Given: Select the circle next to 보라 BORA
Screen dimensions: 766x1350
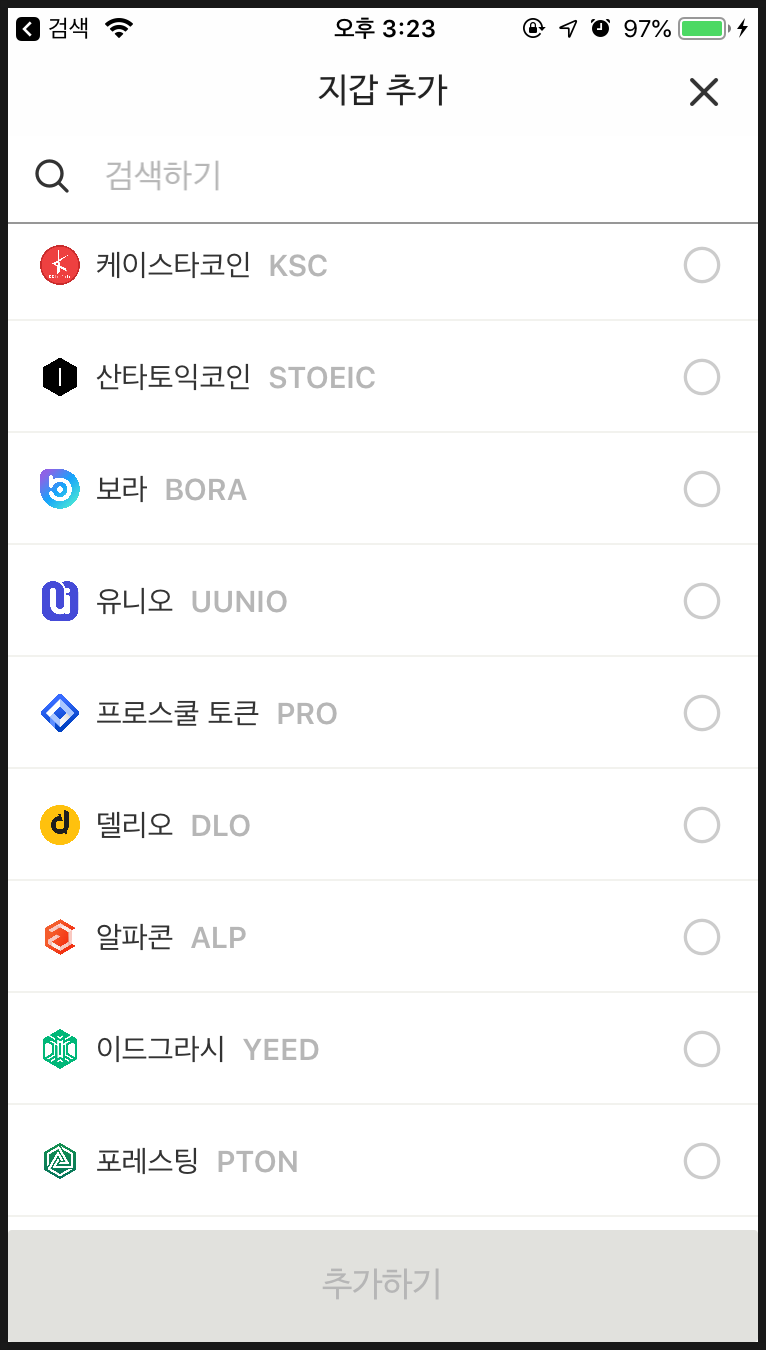Looking at the screenshot, I should pos(702,489).
